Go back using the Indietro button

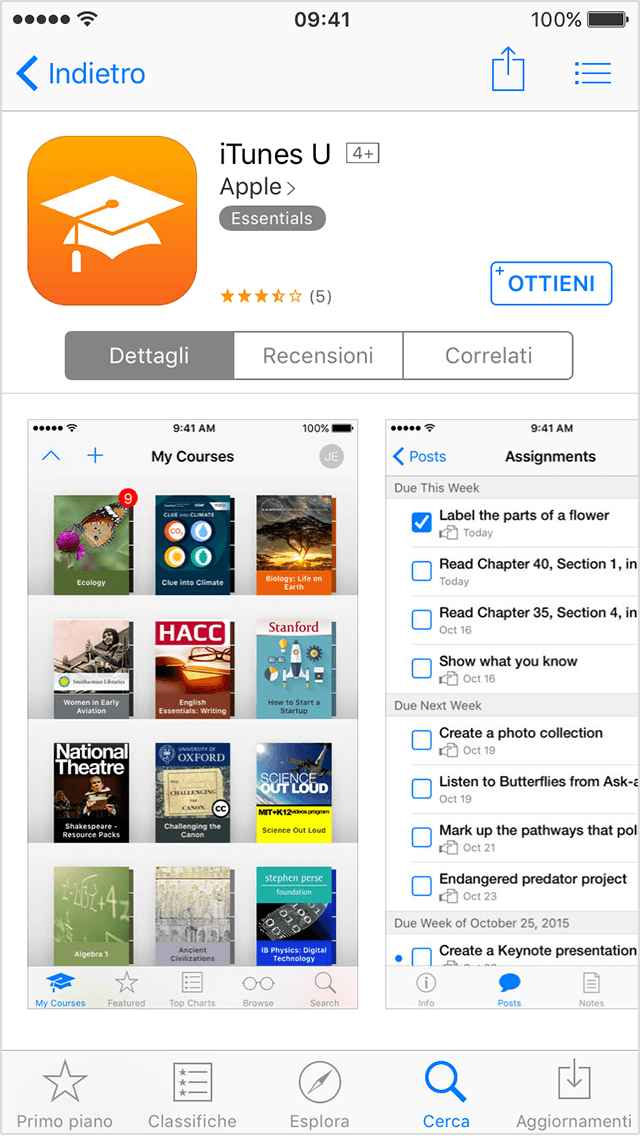click(82, 74)
